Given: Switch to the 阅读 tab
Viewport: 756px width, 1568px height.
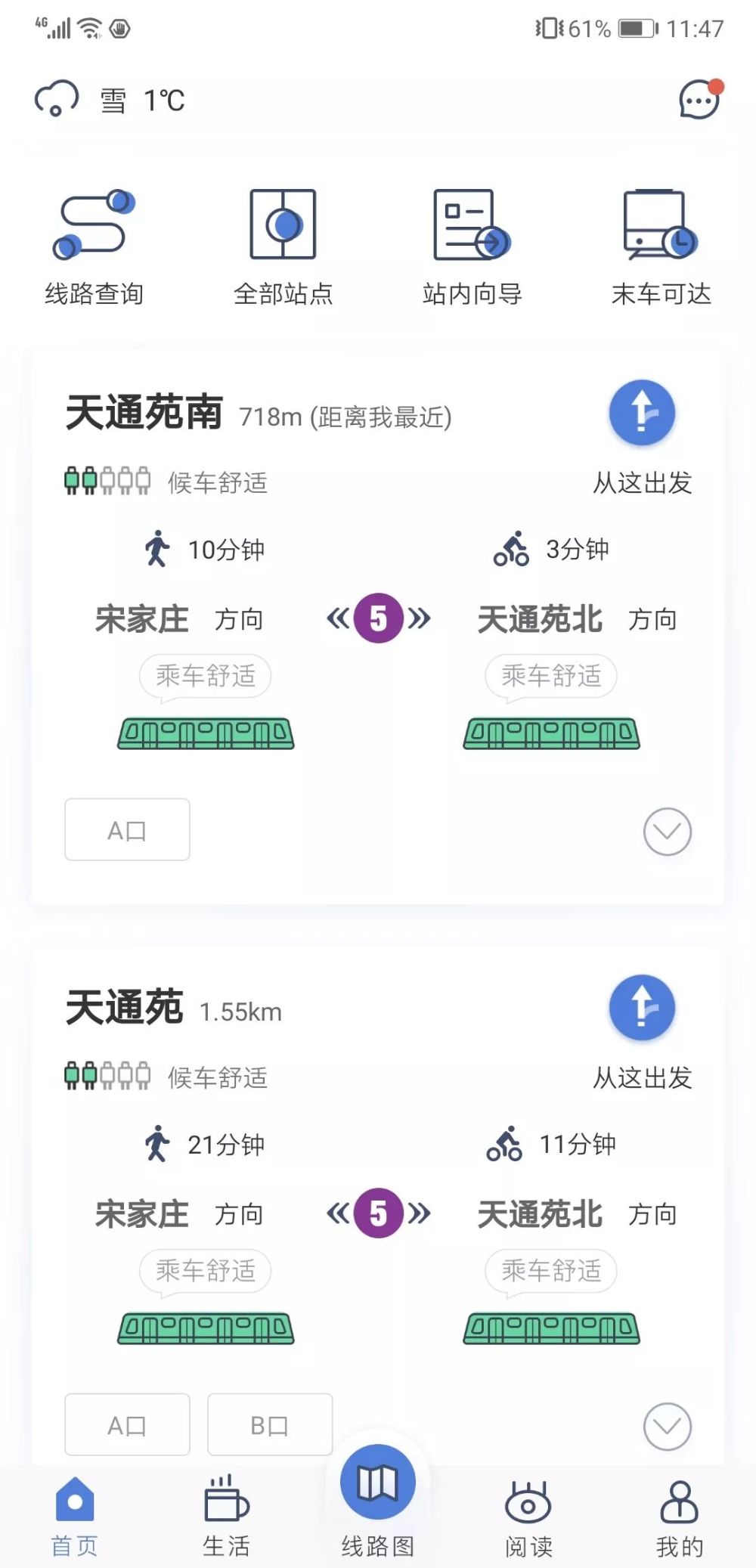Looking at the screenshot, I should [528, 1517].
